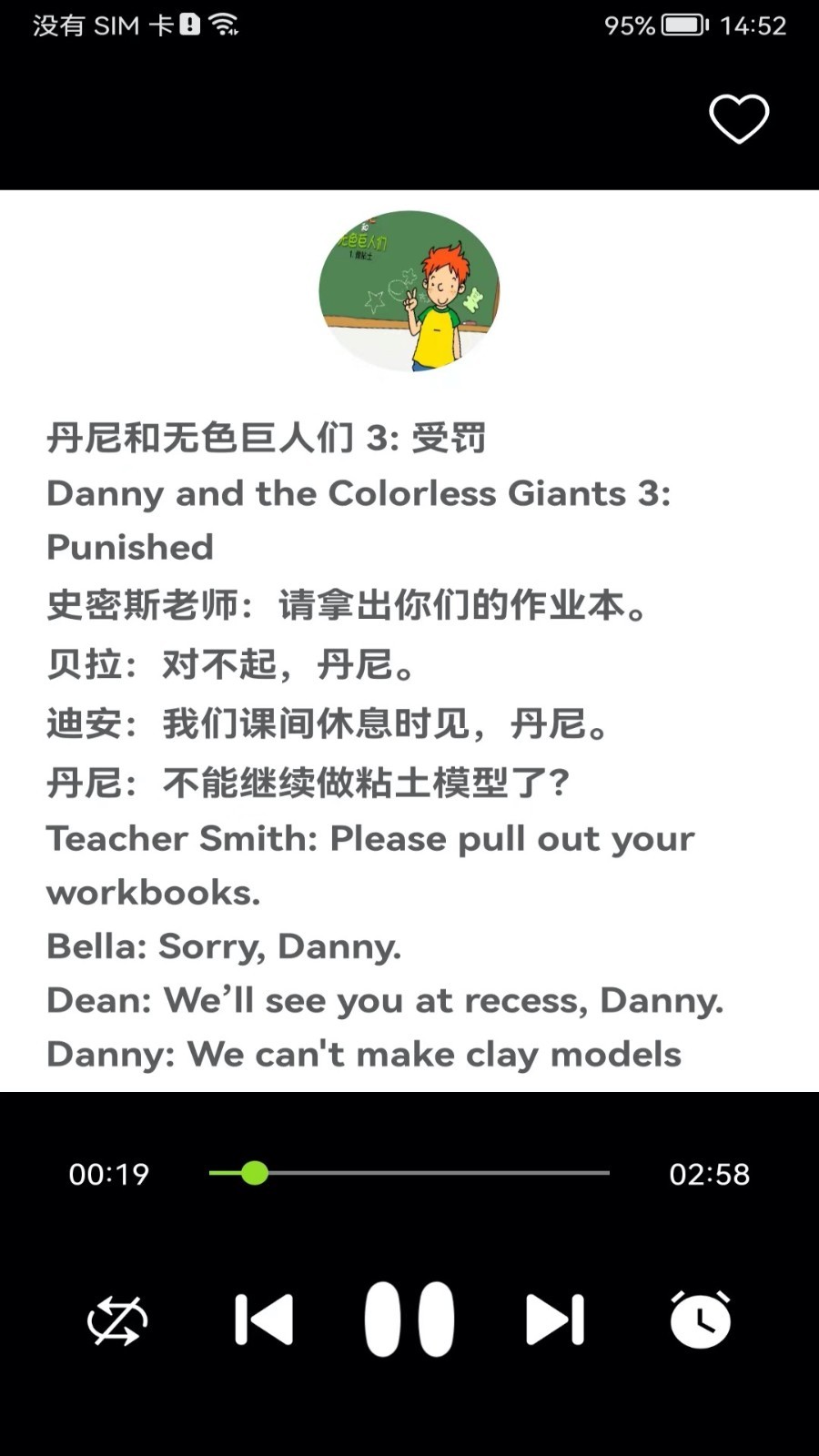Go back to the previous track
This screenshot has width=819, height=1456.
pos(264,1319)
